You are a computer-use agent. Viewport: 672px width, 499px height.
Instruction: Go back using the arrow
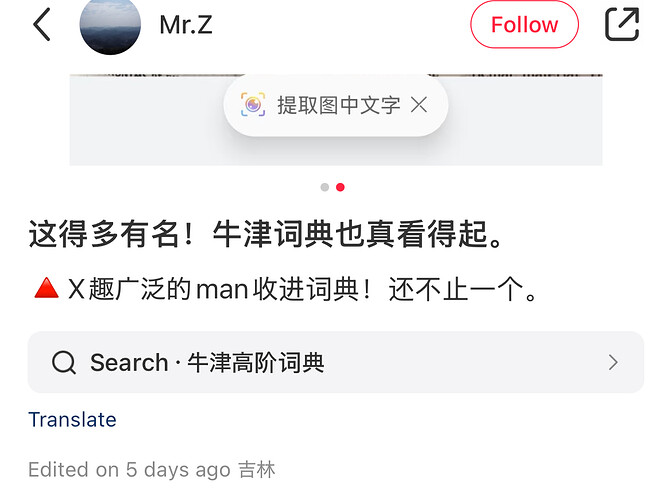tap(41, 24)
